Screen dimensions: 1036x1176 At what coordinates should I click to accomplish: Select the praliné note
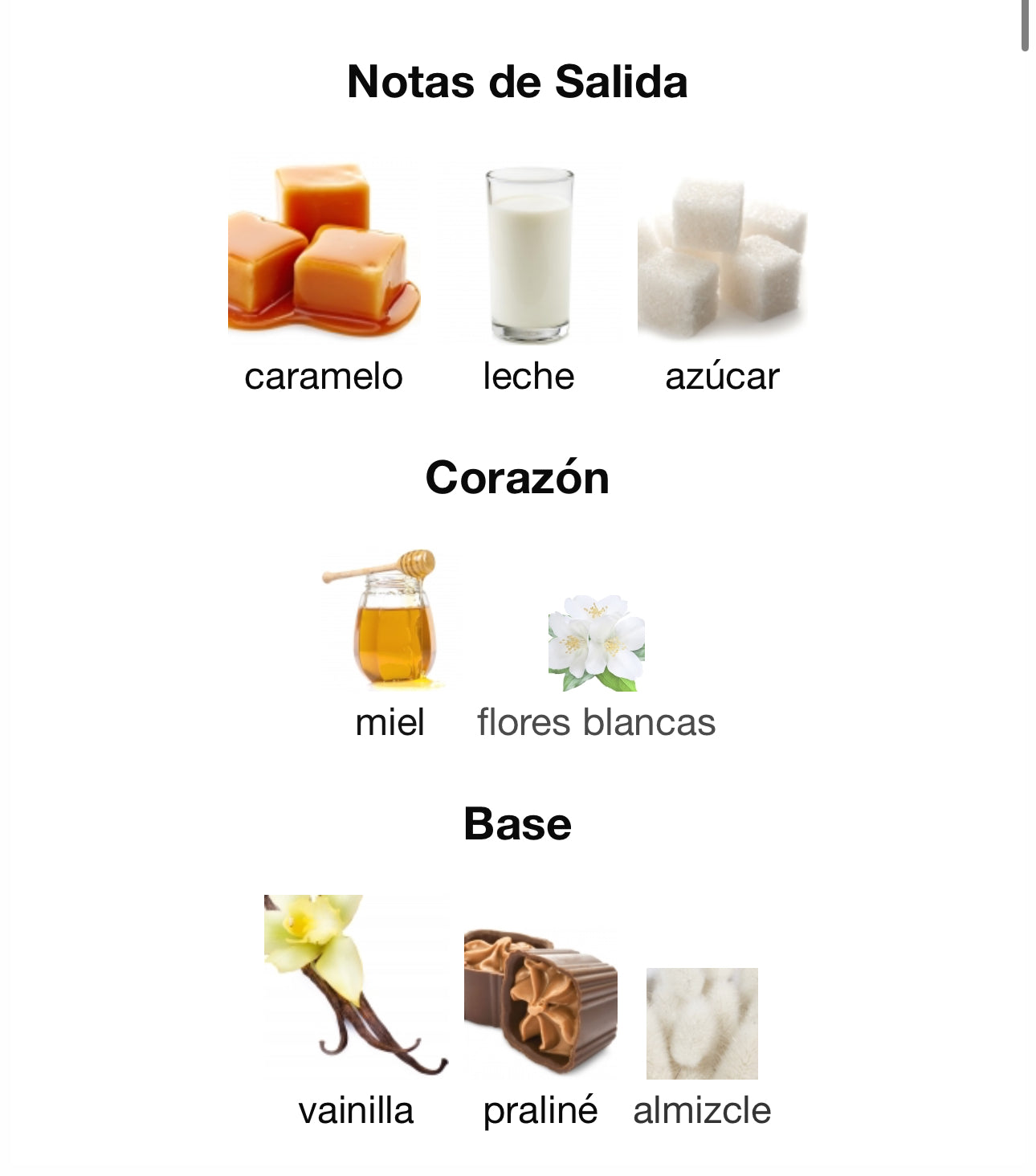click(x=540, y=1001)
